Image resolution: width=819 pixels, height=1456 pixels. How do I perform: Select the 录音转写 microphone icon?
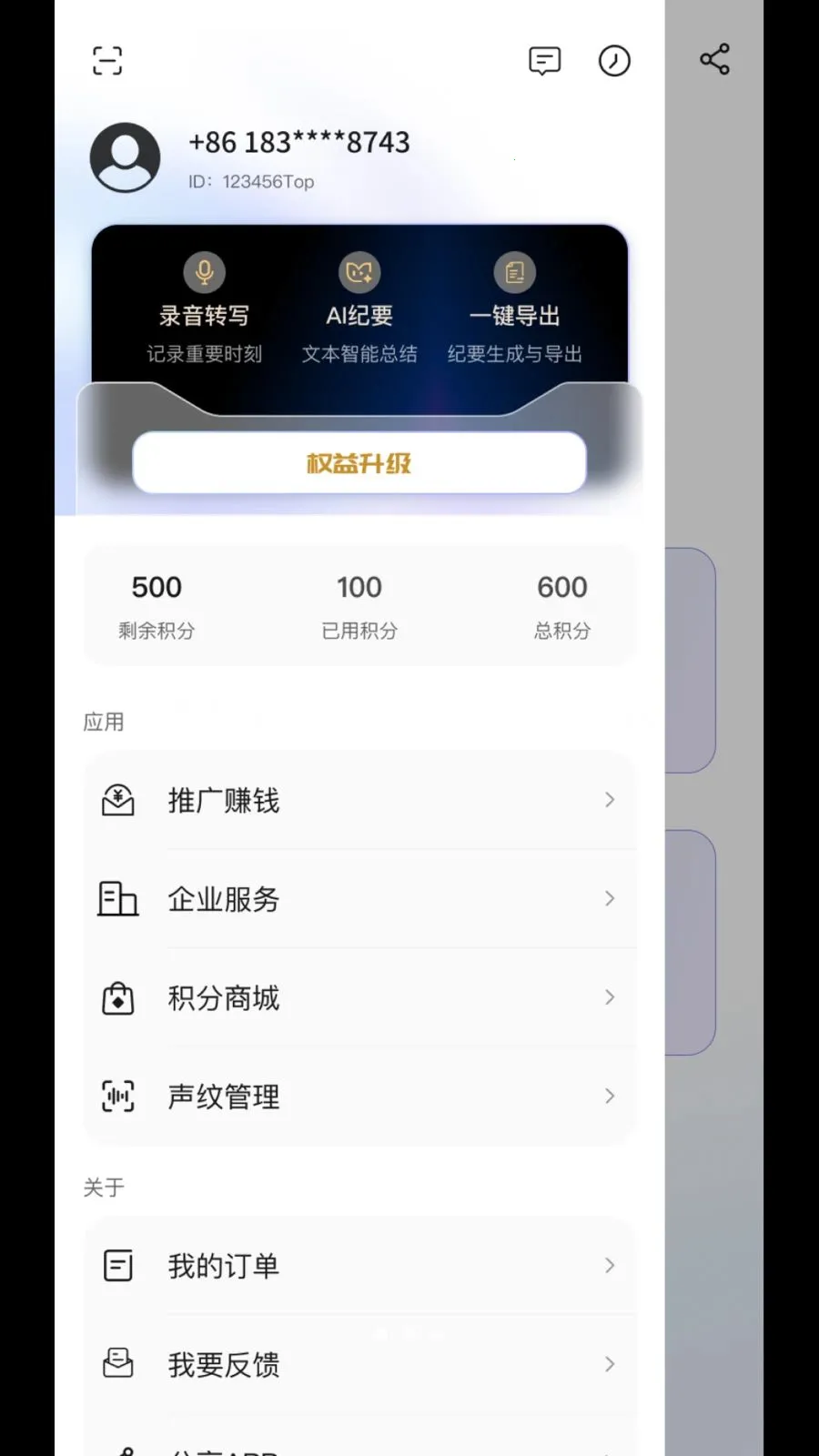tap(203, 271)
